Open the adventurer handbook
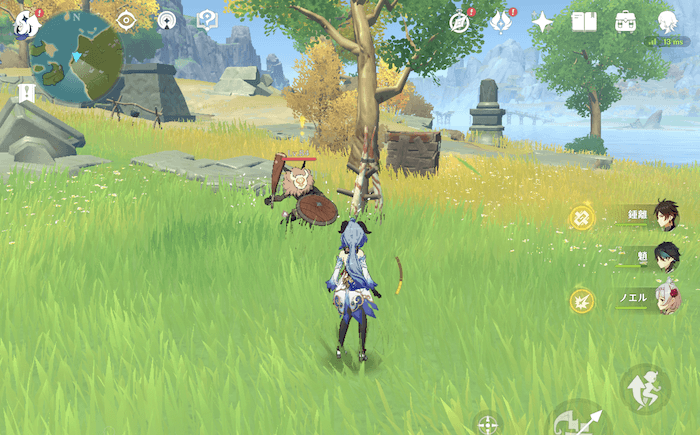This screenshot has height=435, width=700. pos(584,21)
